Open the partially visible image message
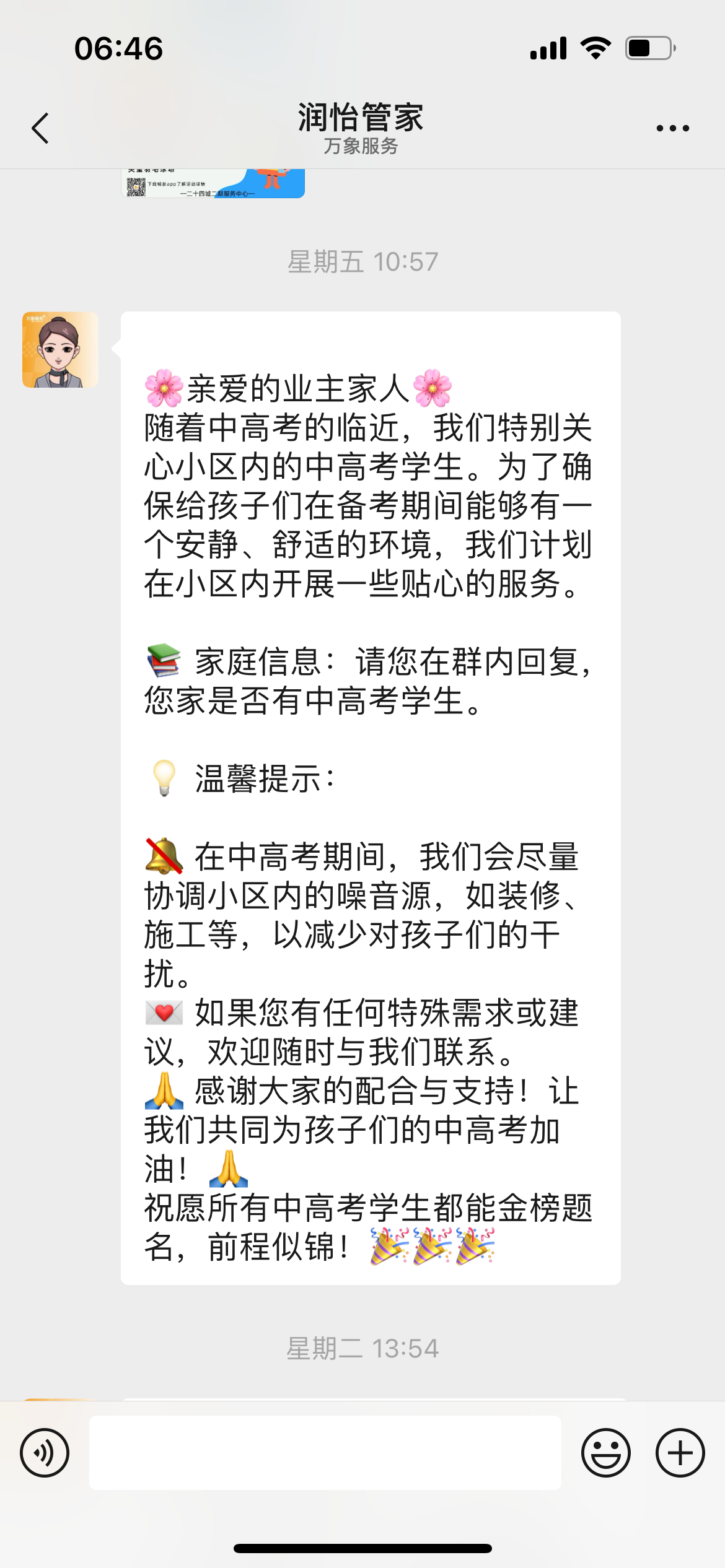This screenshot has width=725, height=1568. coord(213,183)
